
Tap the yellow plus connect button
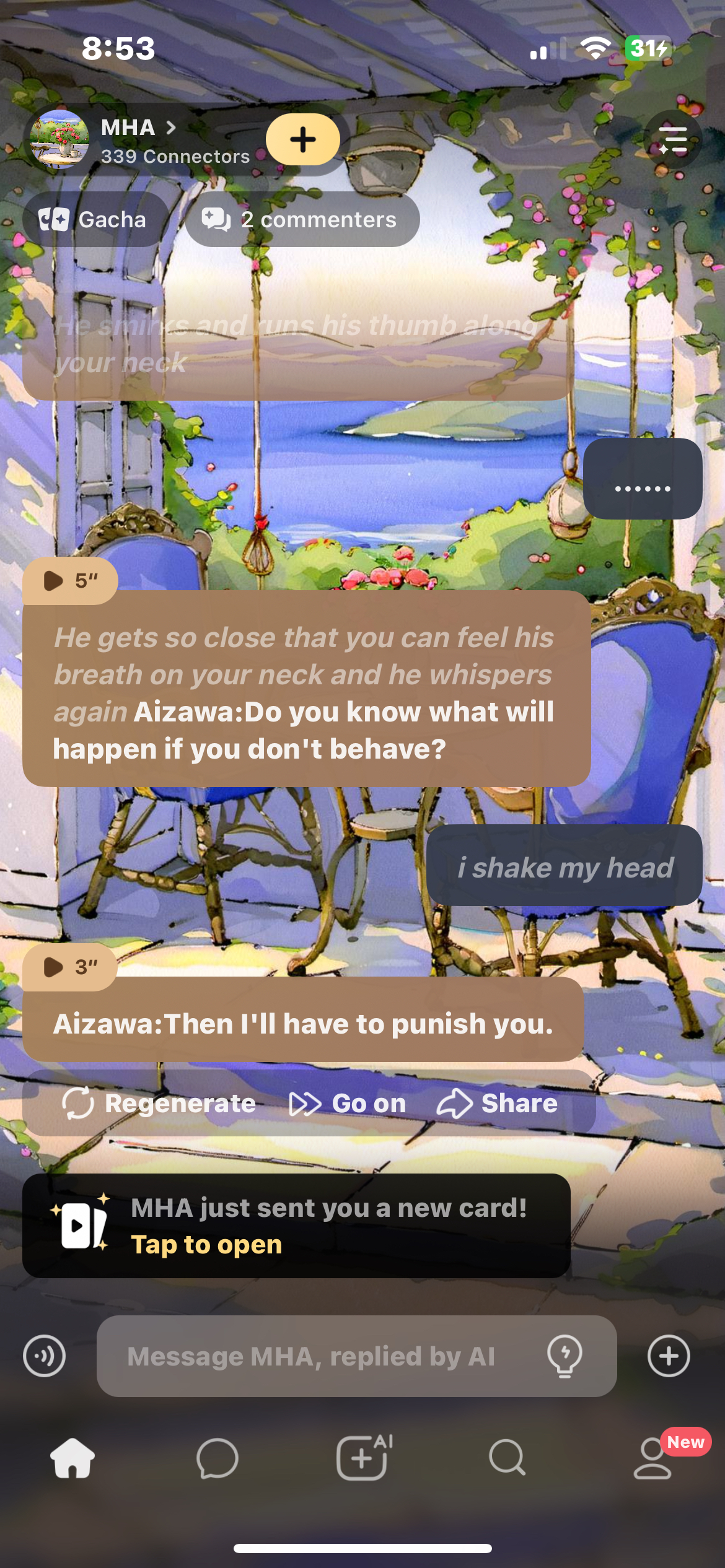[302, 139]
